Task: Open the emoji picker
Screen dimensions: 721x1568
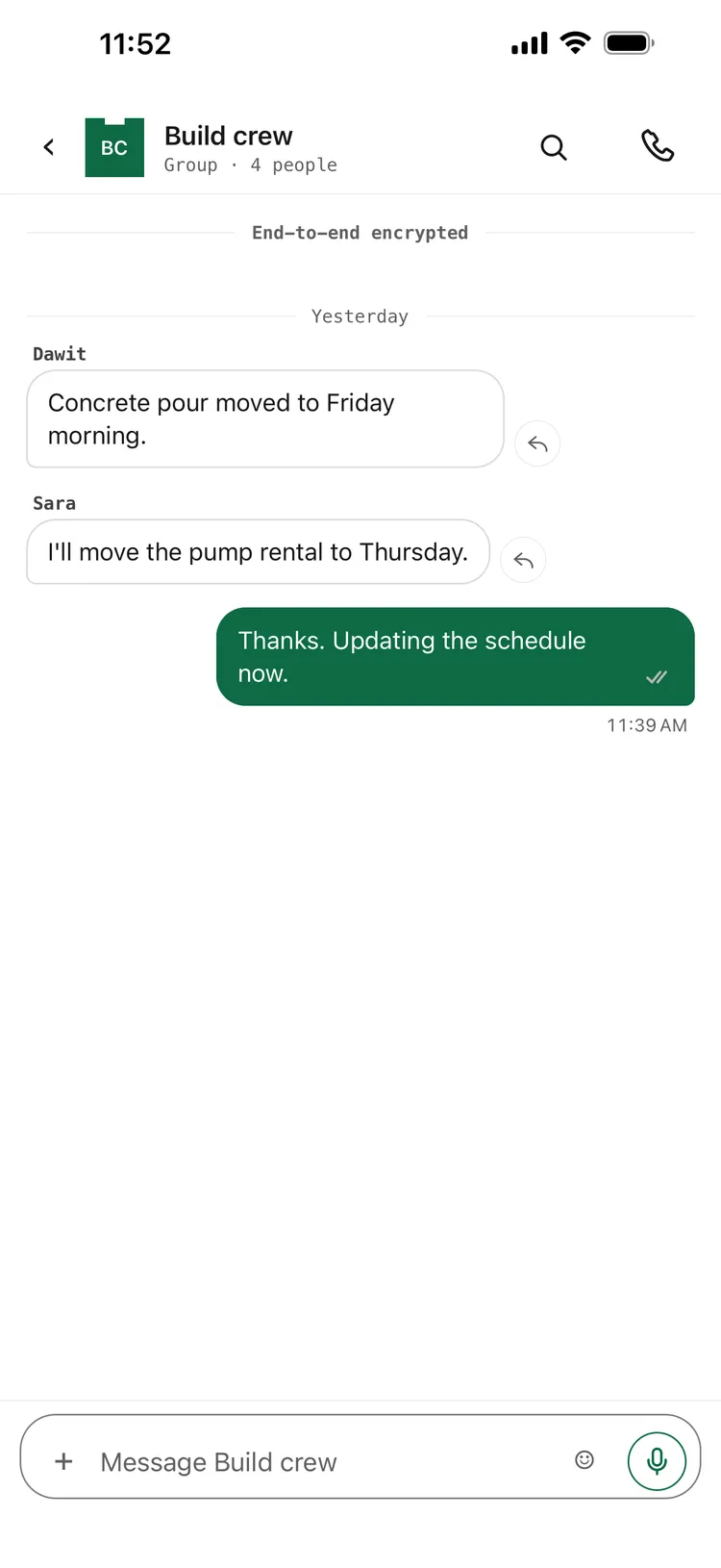Action: point(584,1460)
